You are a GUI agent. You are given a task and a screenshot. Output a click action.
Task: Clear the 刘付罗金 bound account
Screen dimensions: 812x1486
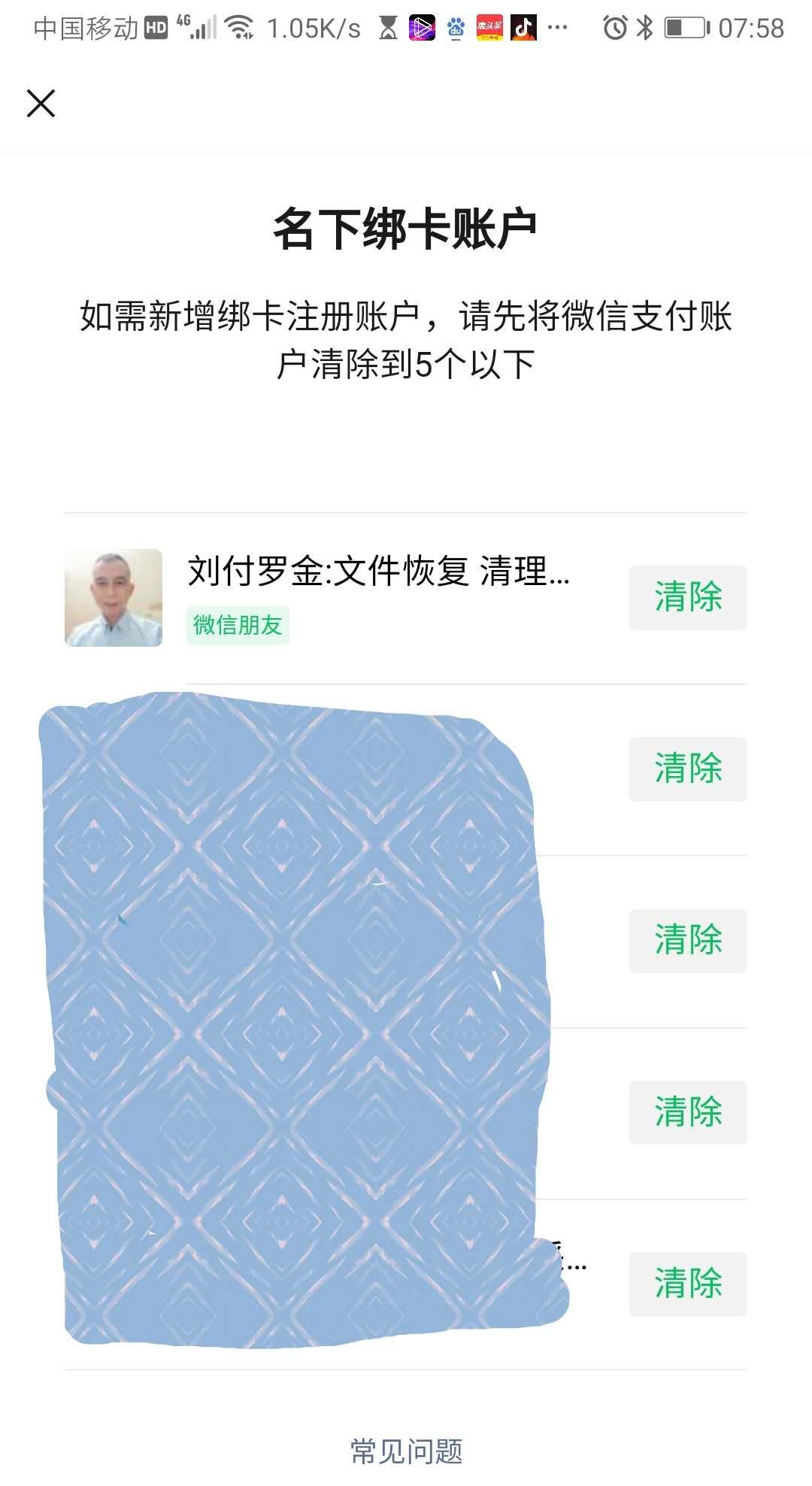coord(686,596)
